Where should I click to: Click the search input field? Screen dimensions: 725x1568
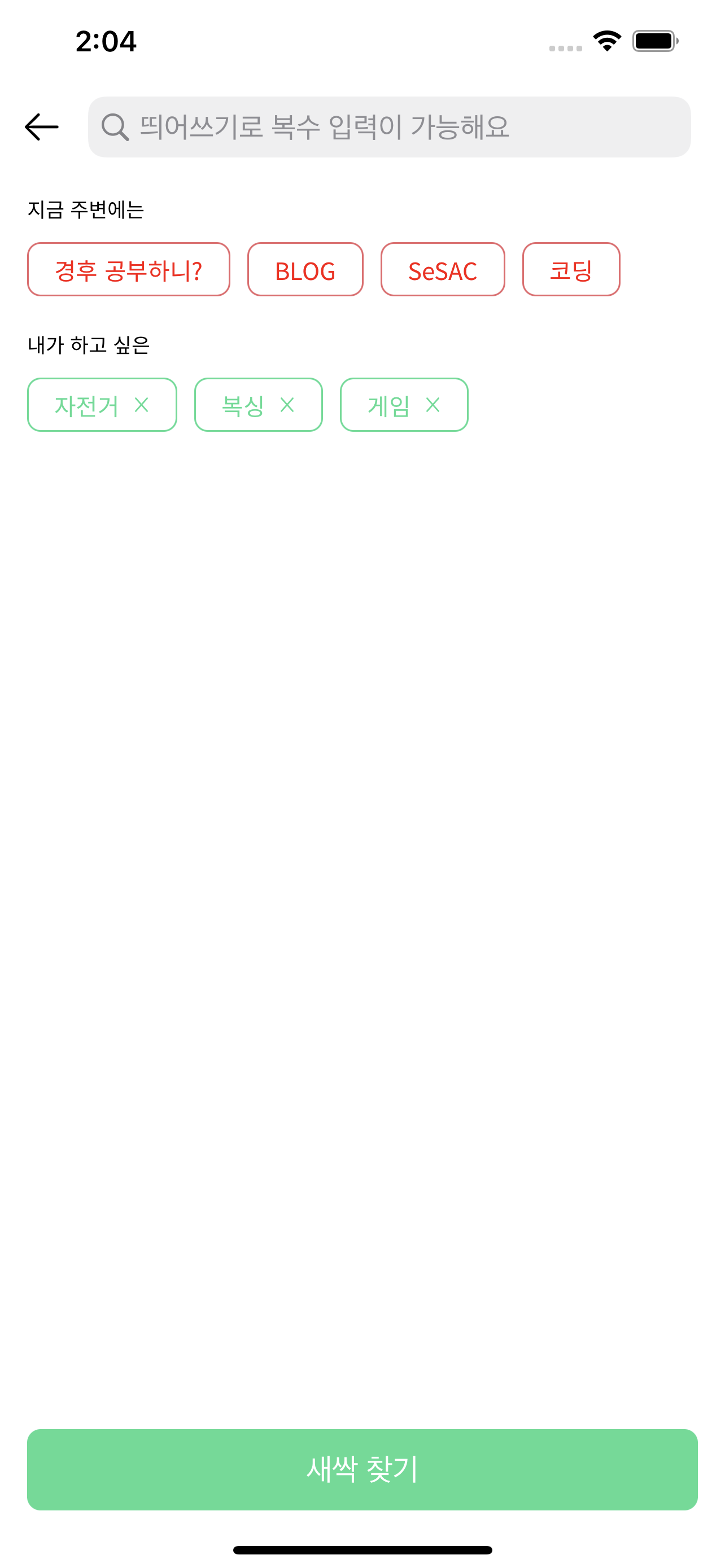[390, 127]
